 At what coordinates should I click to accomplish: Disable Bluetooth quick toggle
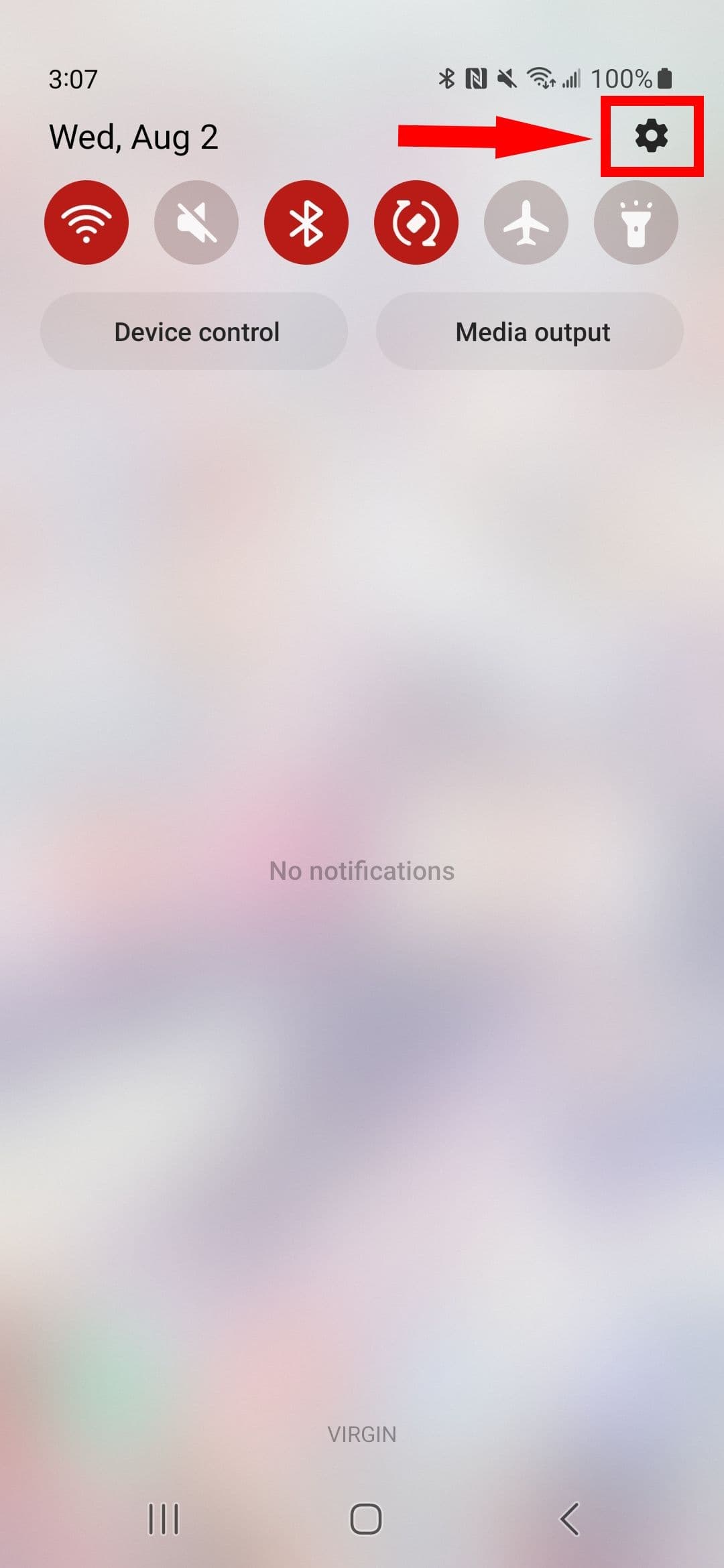pos(306,222)
